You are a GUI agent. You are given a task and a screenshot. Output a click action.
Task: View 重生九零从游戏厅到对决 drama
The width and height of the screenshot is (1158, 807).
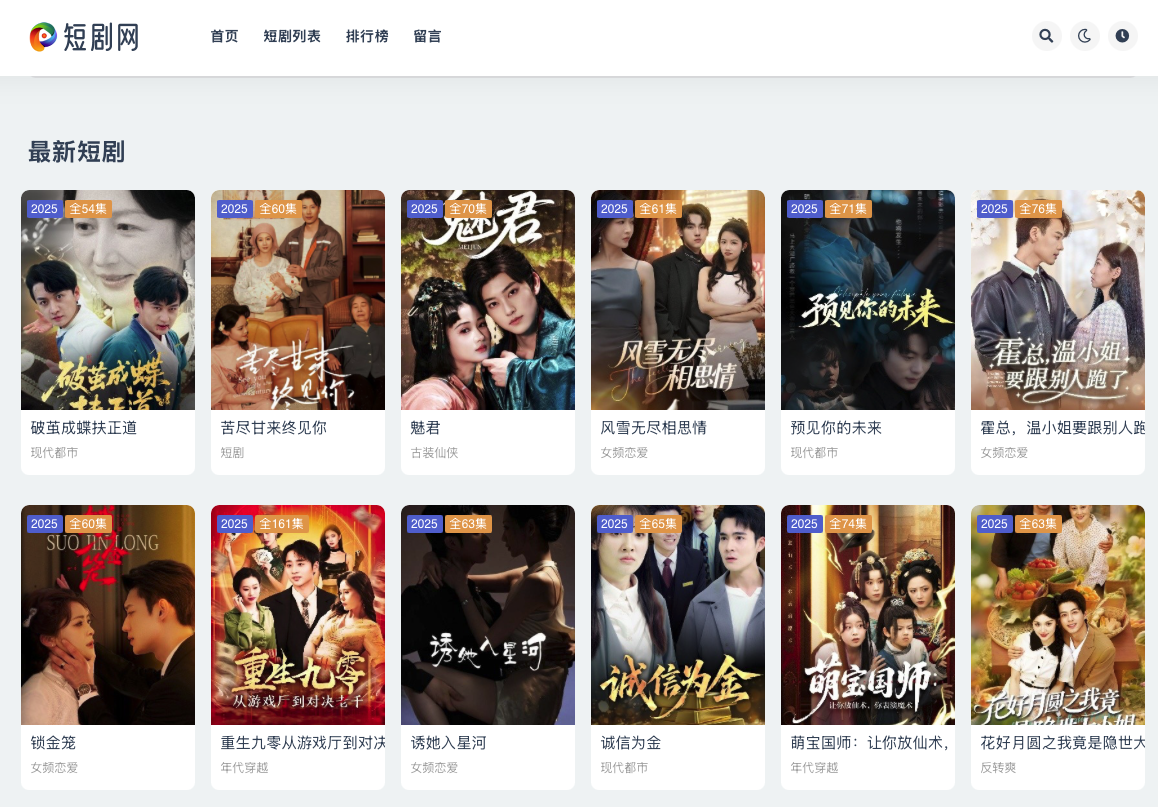pos(298,615)
